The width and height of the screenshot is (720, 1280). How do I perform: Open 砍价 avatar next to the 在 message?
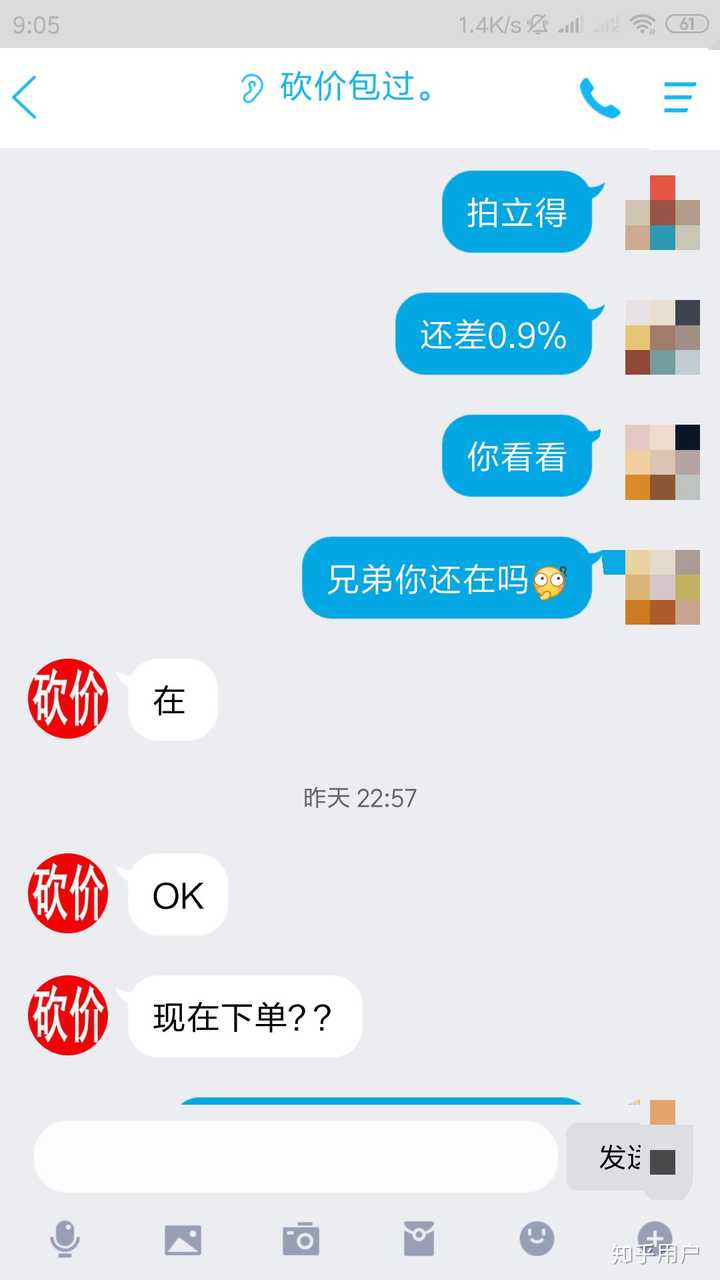[68, 698]
